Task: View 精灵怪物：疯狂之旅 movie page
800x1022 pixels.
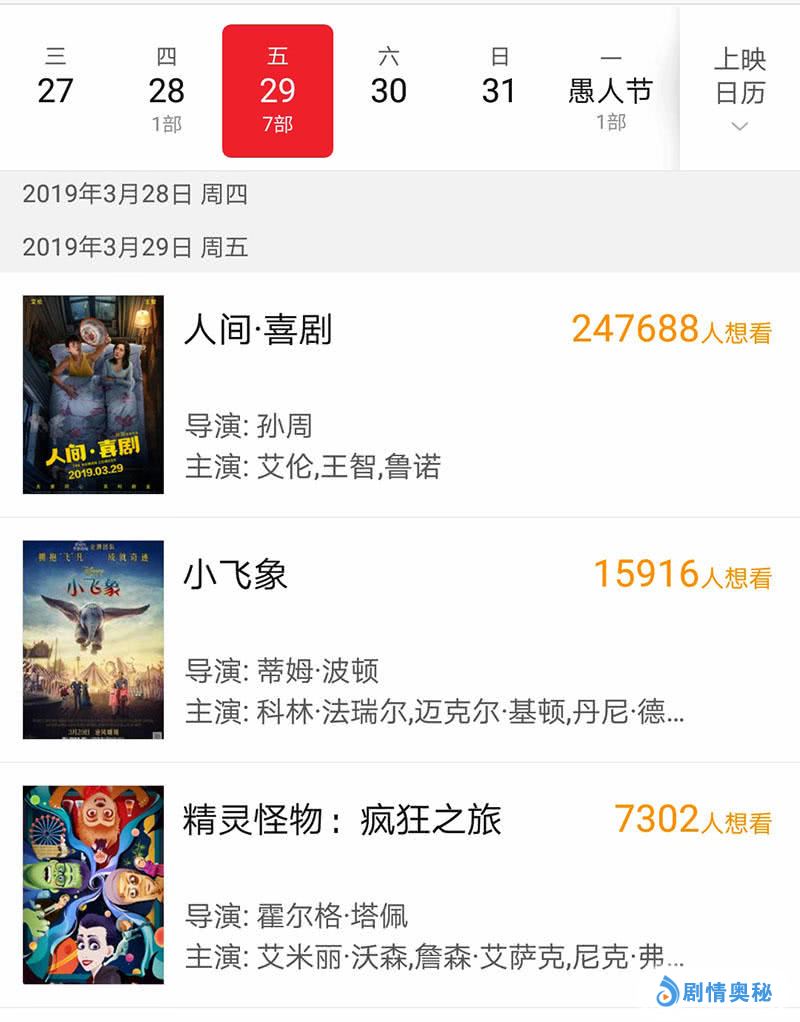Action: 342,820
